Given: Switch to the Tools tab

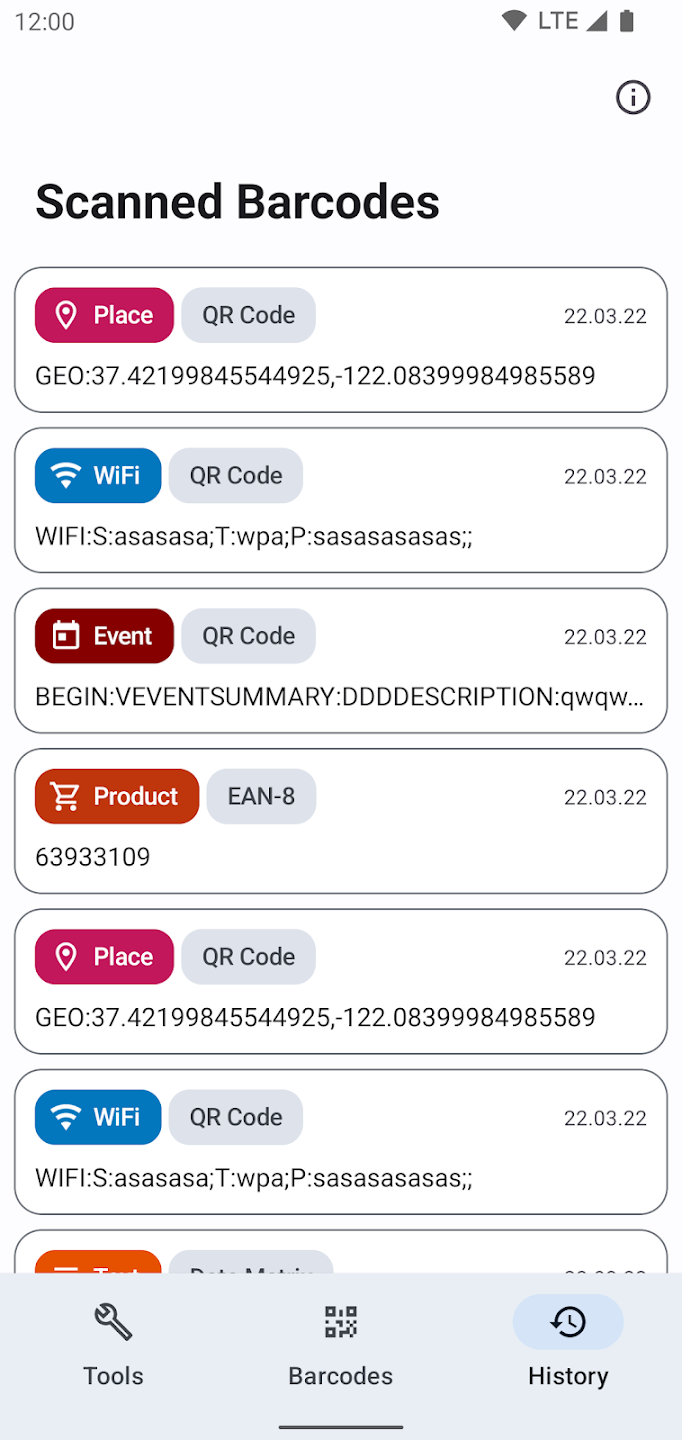Looking at the screenshot, I should click(113, 1345).
